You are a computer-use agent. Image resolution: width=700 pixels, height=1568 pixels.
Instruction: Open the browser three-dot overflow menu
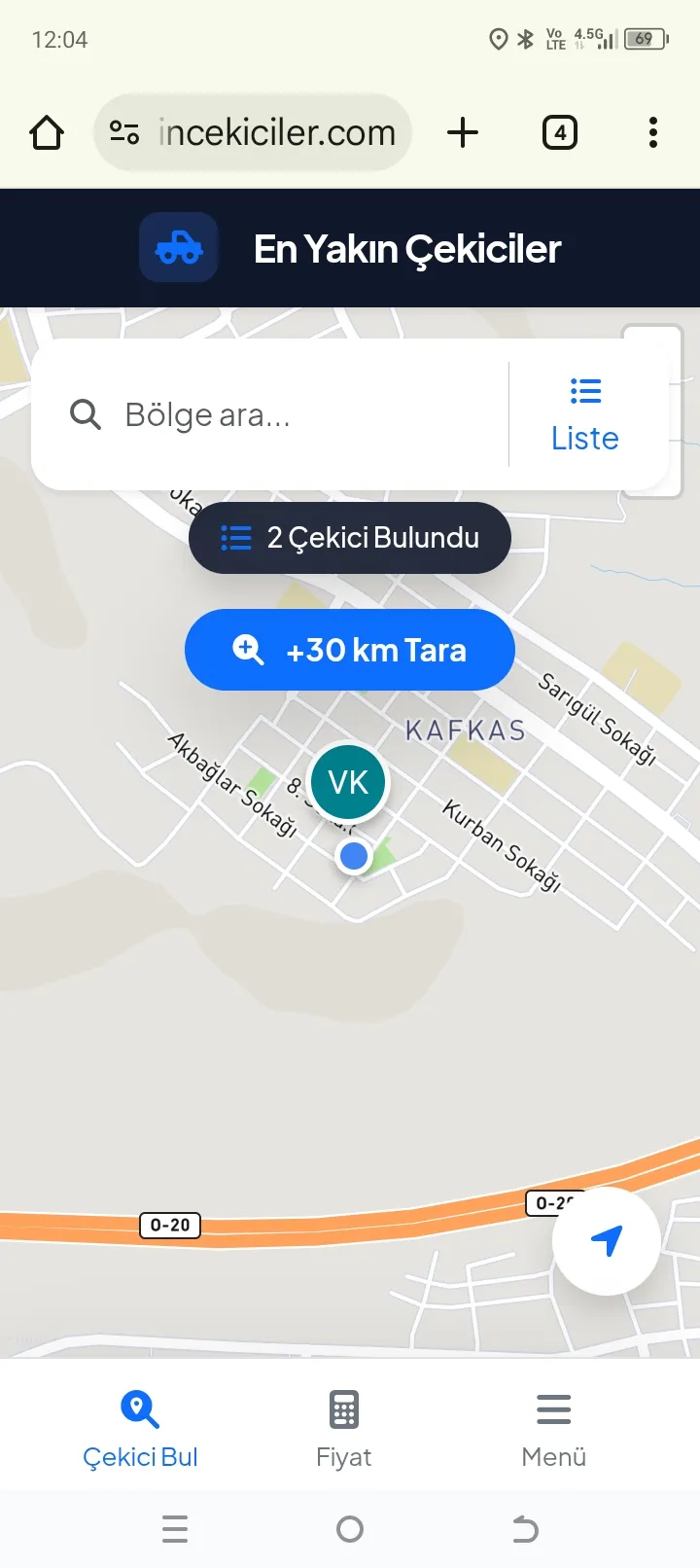(x=652, y=132)
